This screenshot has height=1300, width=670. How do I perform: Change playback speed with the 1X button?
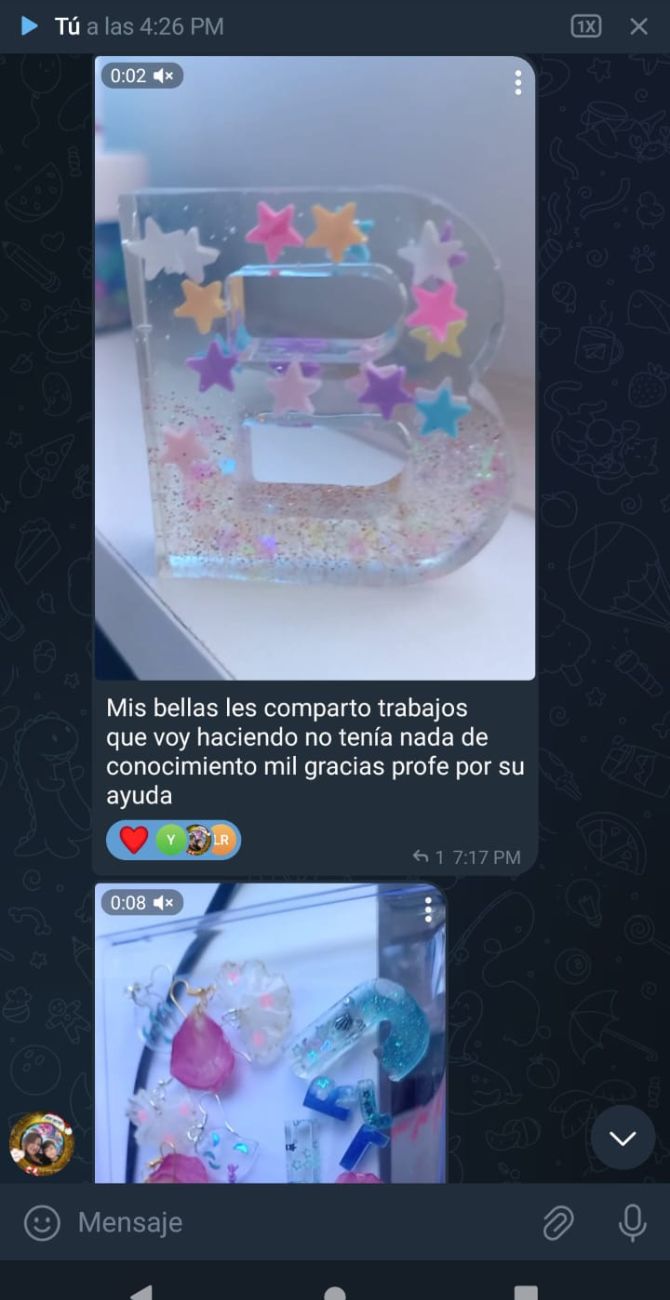pyautogui.click(x=586, y=27)
